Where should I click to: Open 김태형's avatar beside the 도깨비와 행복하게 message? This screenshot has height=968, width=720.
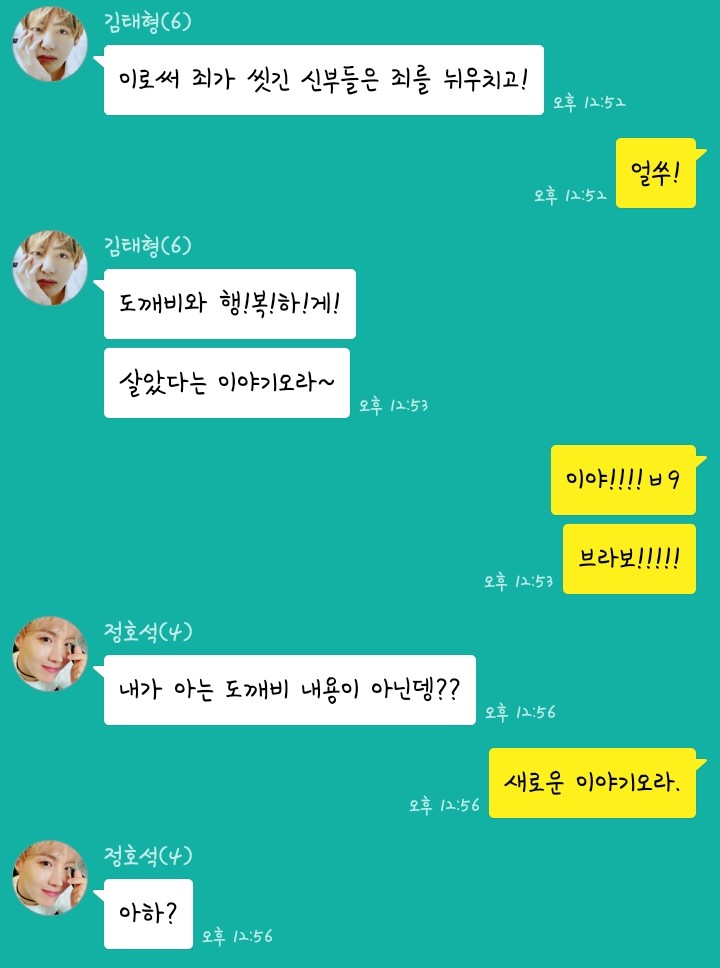[50, 267]
